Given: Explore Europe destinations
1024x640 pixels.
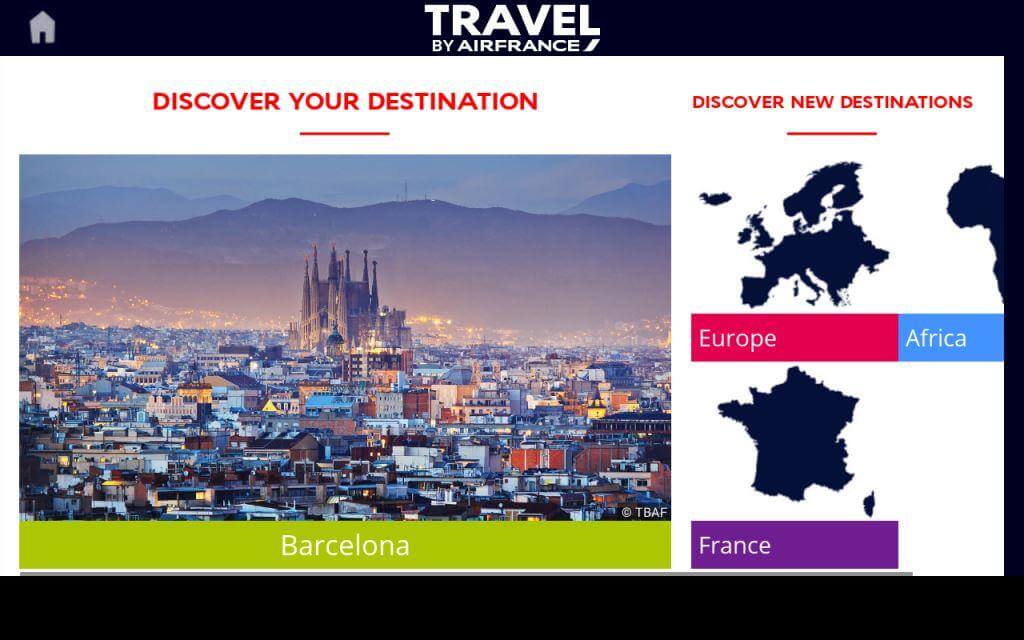Looking at the screenshot, I should 794,337.
